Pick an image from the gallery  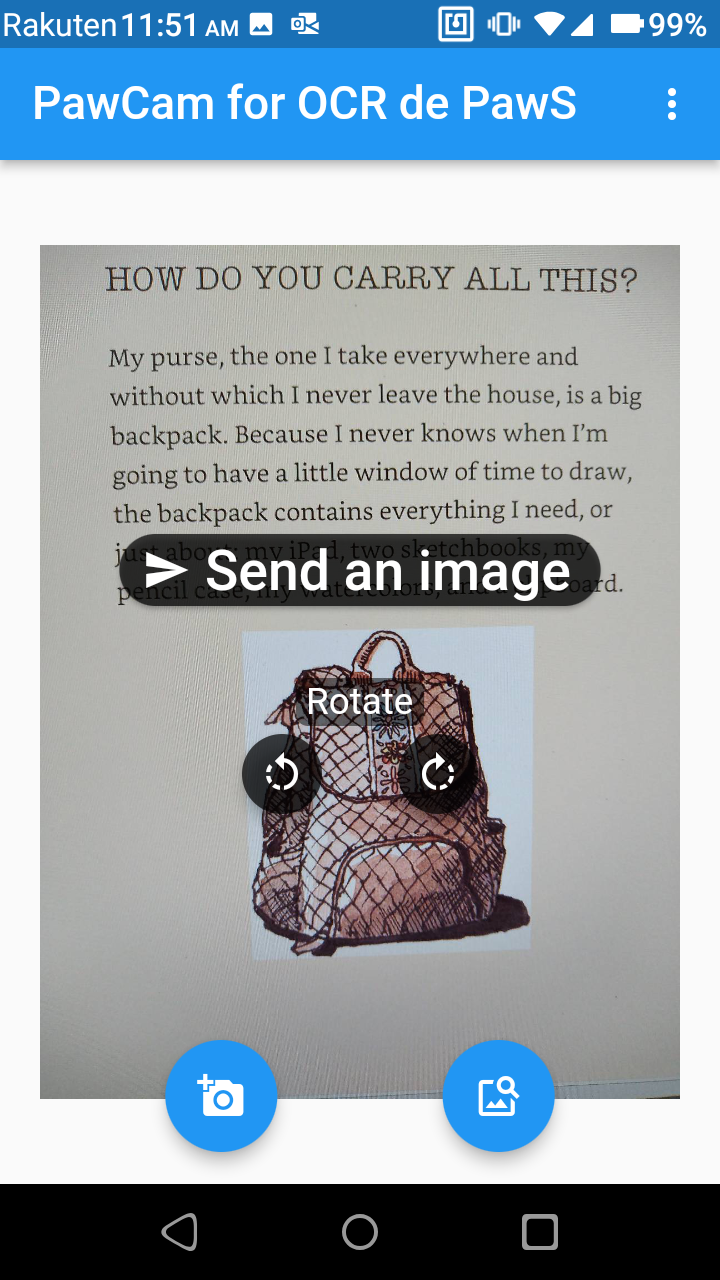pos(498,1096)
